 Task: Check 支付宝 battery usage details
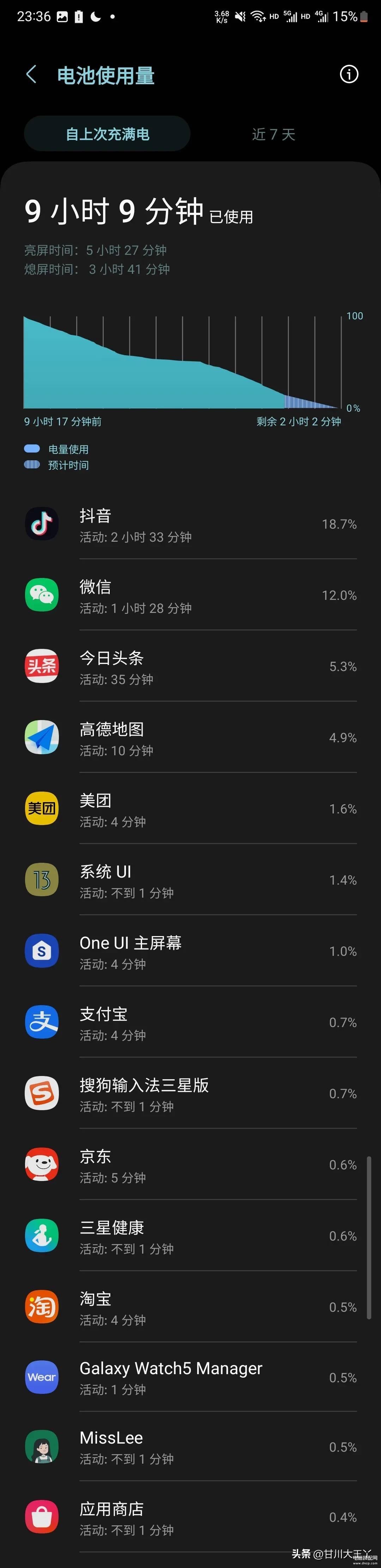point(190,1023)
